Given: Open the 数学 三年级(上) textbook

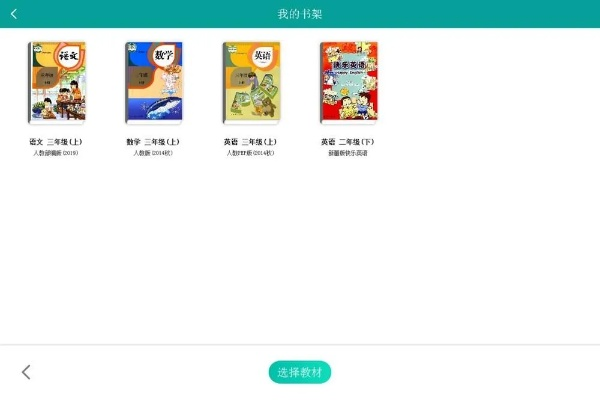Looking at the screenshot, I should pos(153,82).
